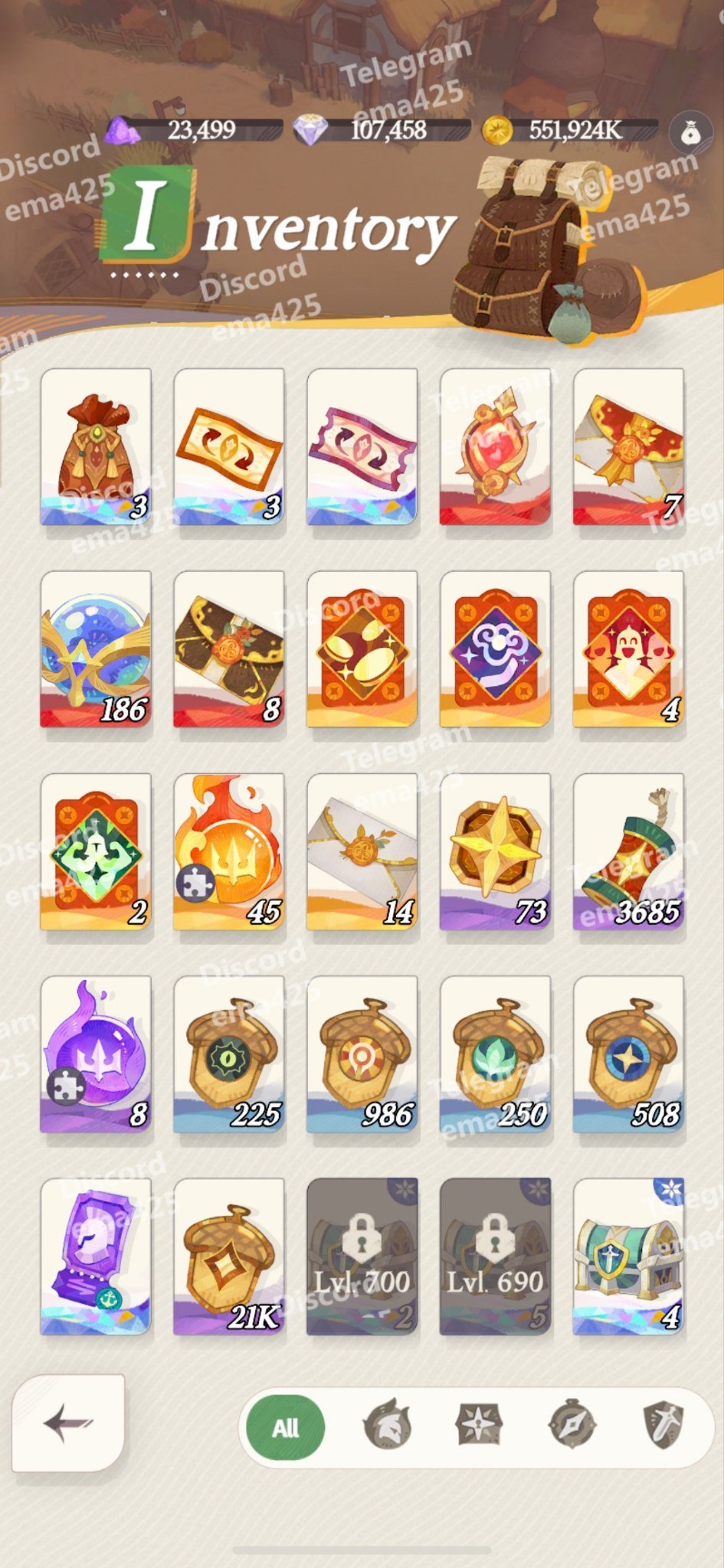Open the money bag icon near gold
The image size is (724, 1568).
point(691,133)
